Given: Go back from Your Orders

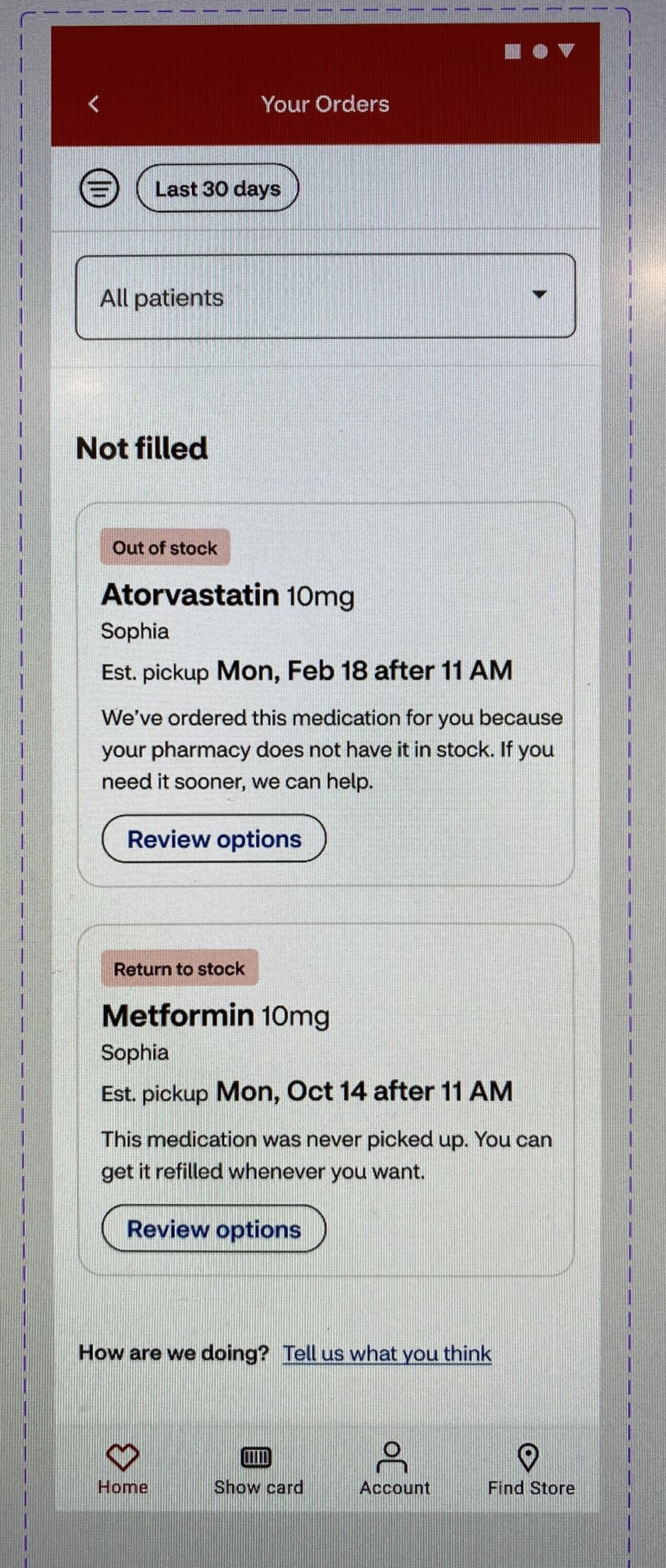Looking at the screenshot, I should click(94, 104).
